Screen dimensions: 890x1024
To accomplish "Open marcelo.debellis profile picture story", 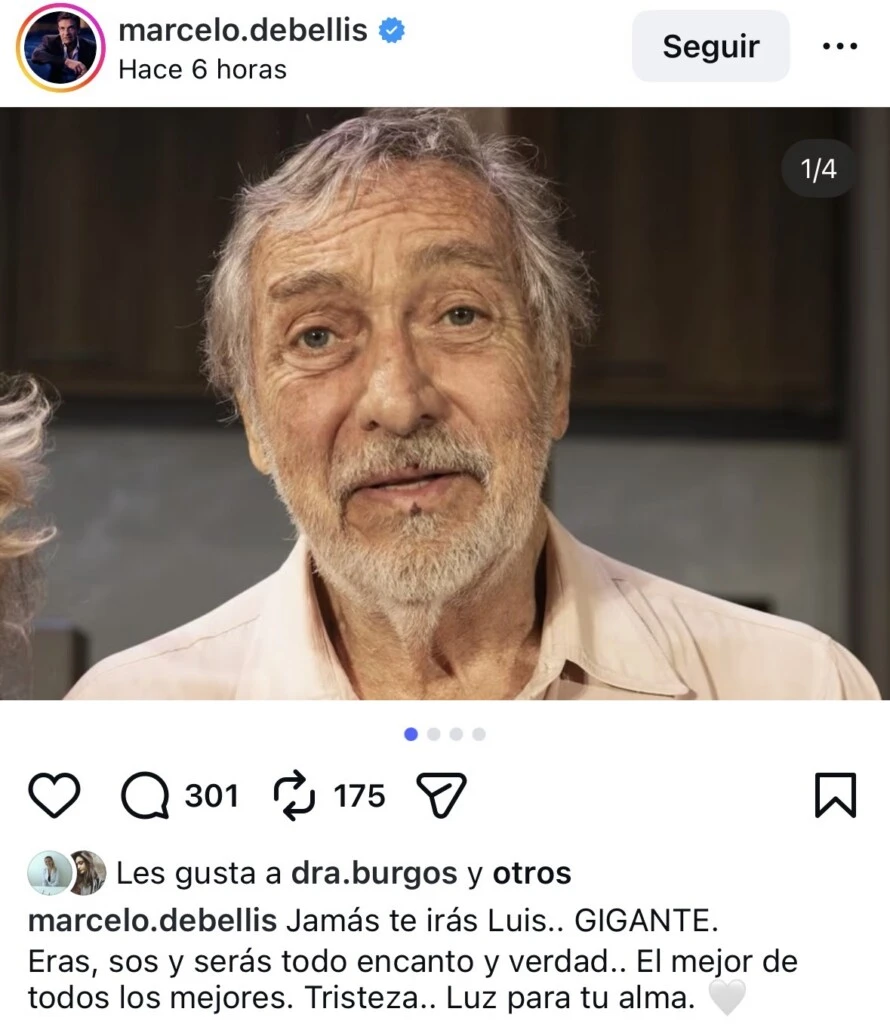I will coord(61,47).
